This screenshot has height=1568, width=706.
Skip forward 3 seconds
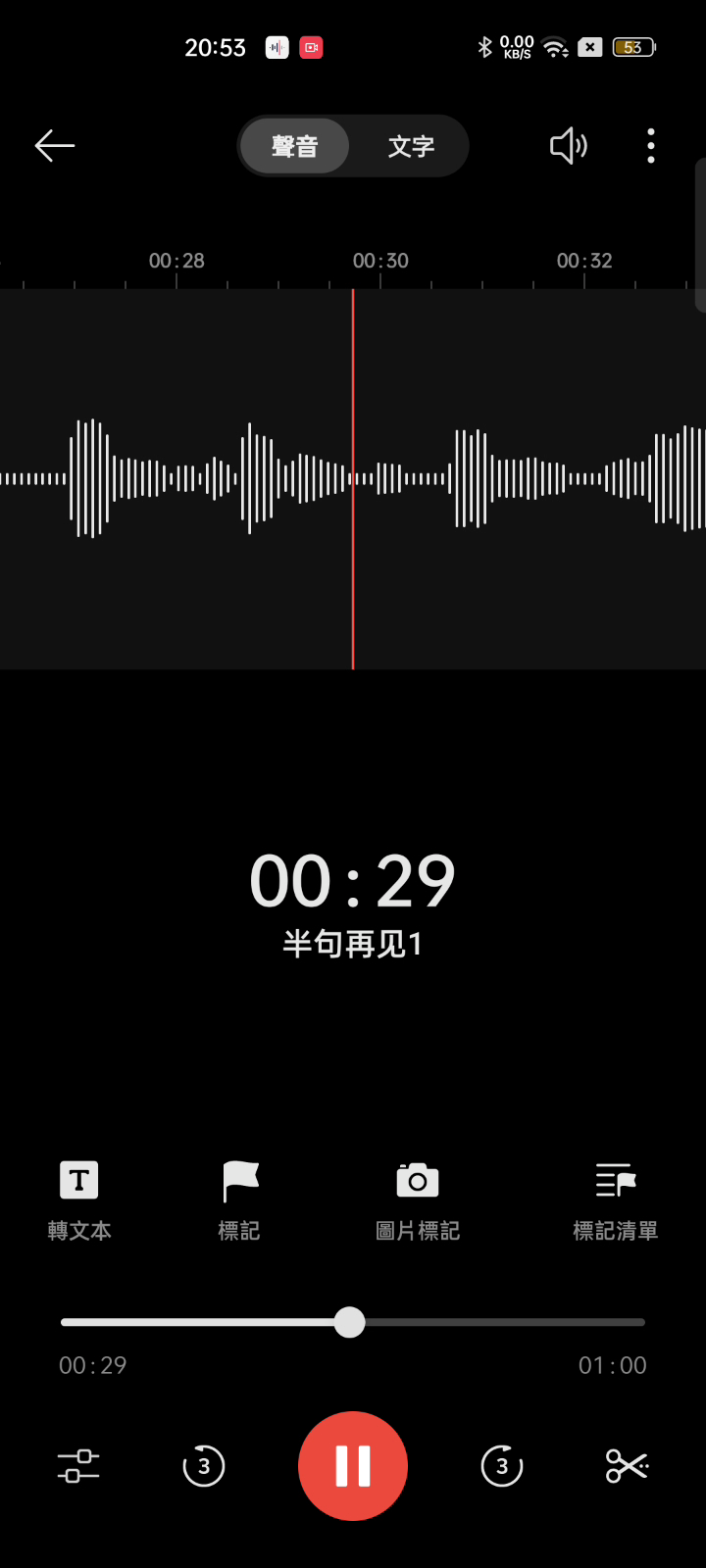click(x=502, y=1466)
